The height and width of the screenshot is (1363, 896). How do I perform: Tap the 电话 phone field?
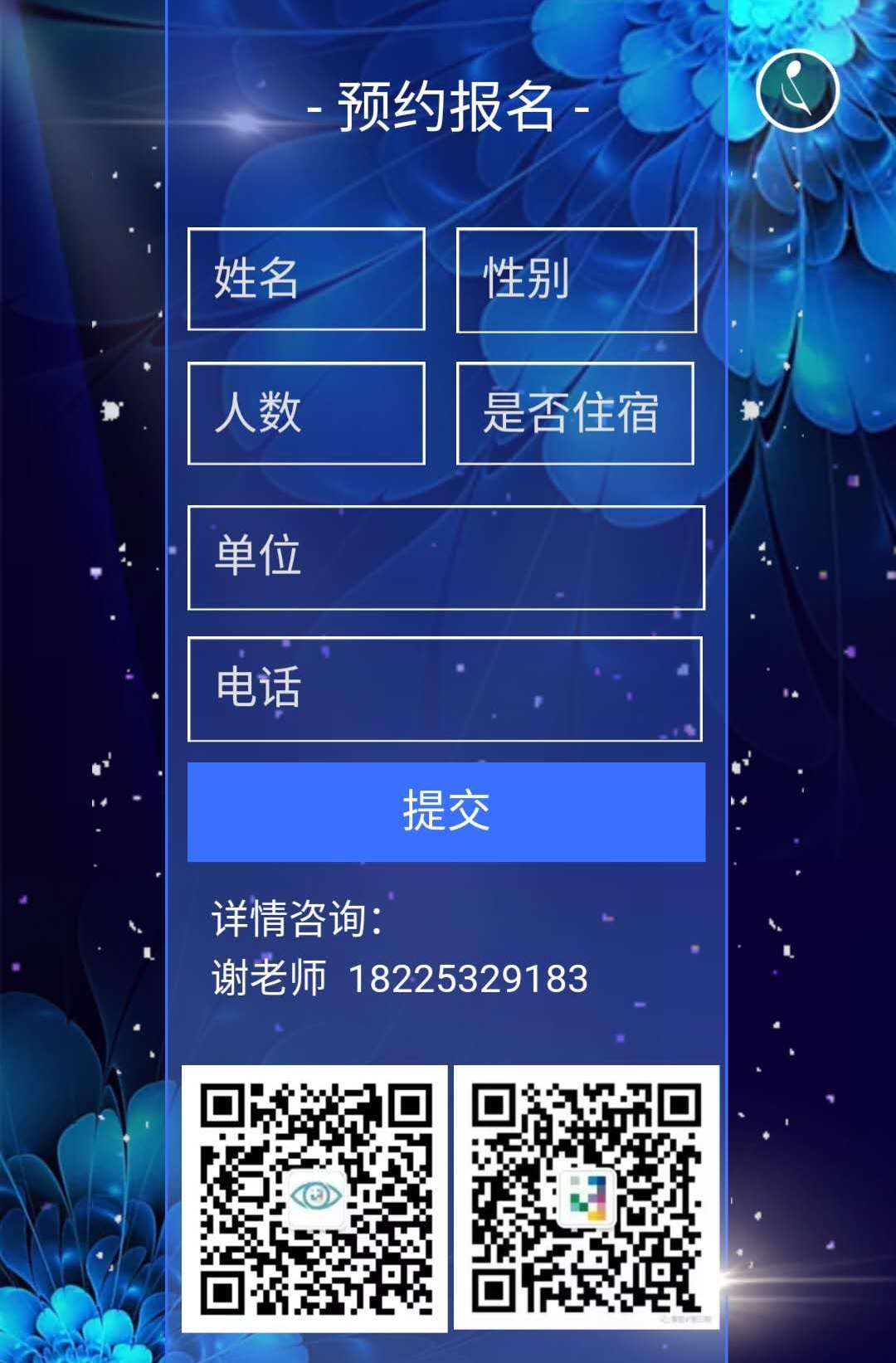point(445,689)
